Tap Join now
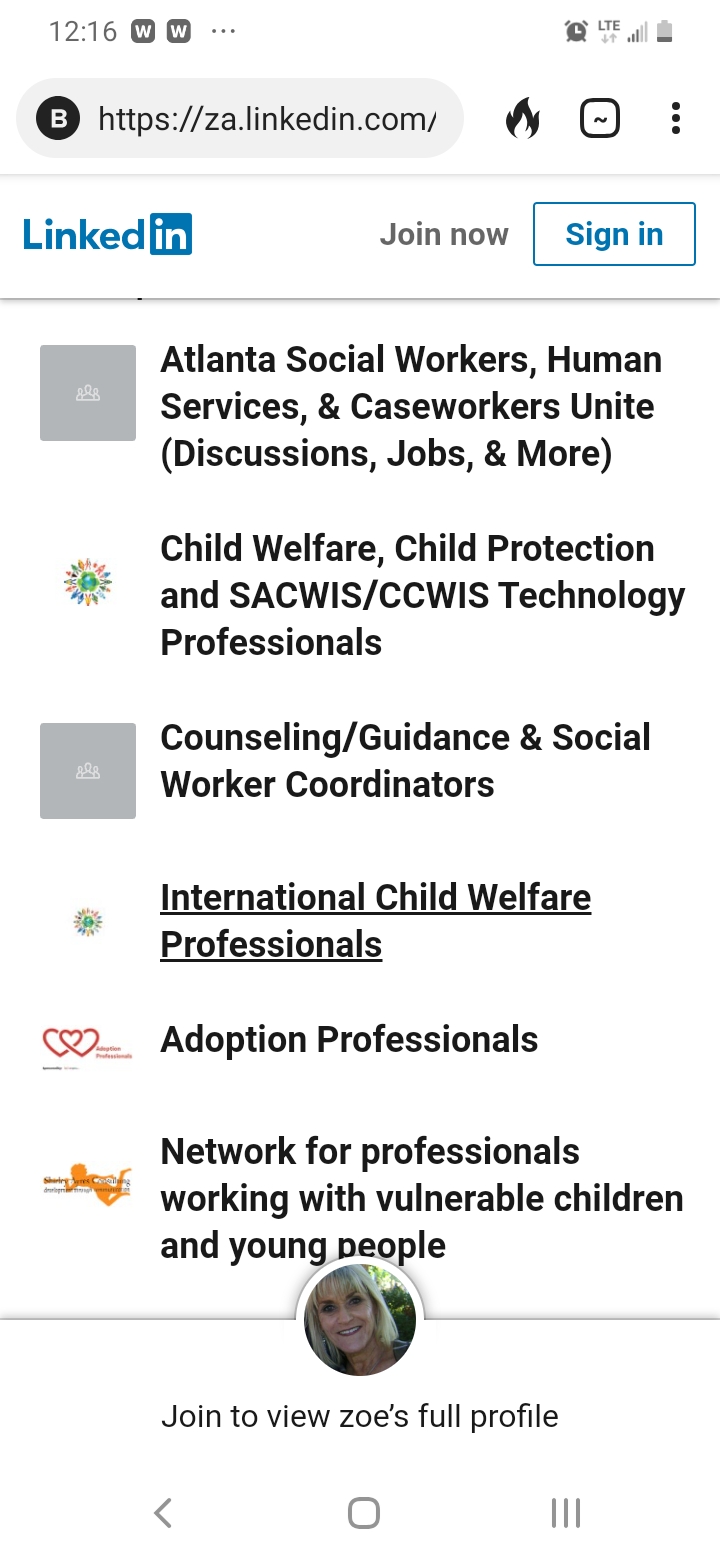Screen dimensions: 720x1560 pyautogui.click(x=444, y=235)
